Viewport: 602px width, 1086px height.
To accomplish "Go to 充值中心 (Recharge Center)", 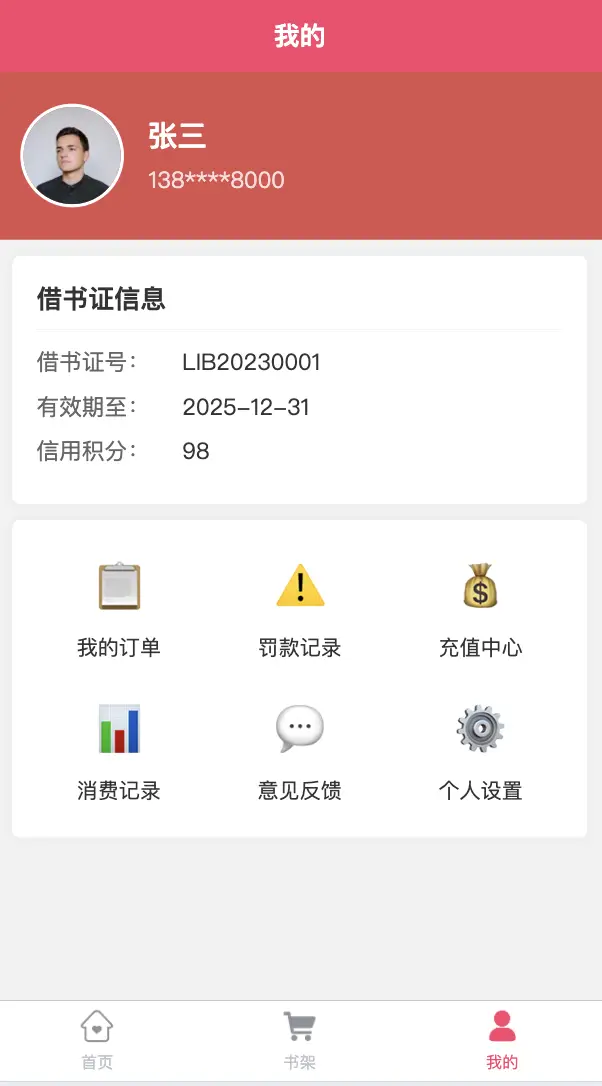I will [x=480, y=607].
